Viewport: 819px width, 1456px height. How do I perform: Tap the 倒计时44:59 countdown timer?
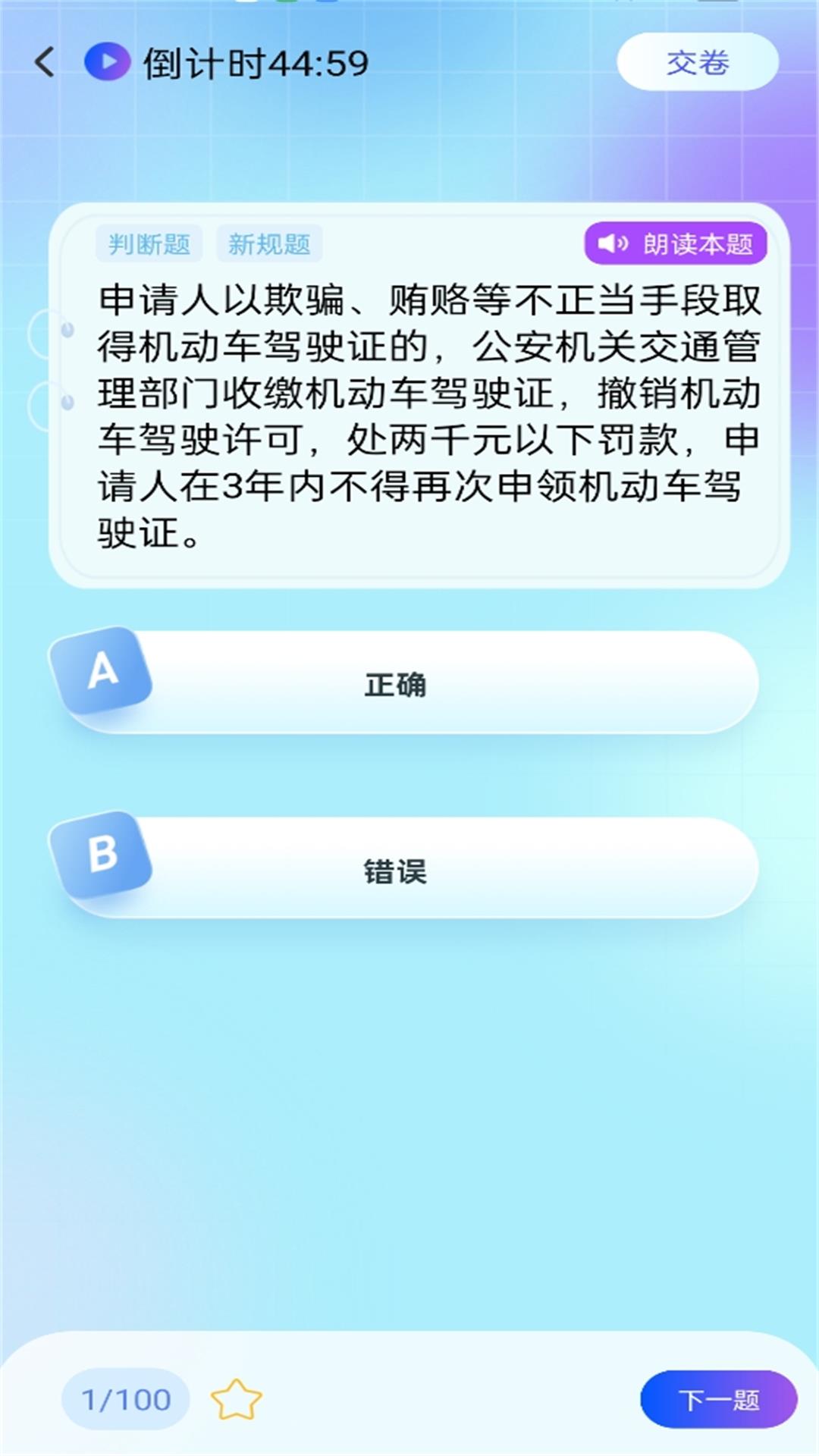click(x=254, y=62)
